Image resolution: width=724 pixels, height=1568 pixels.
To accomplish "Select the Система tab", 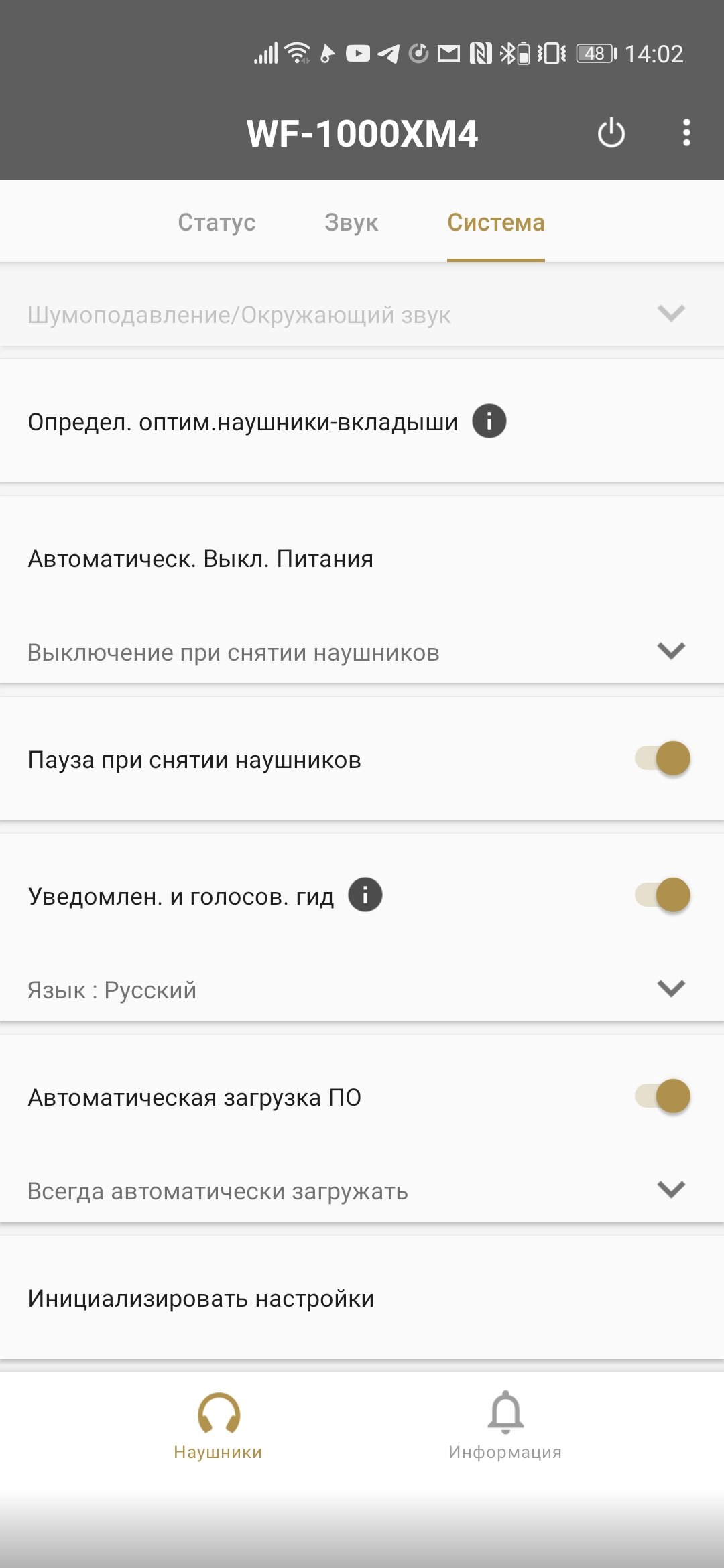I will click(x=496, y=222).
